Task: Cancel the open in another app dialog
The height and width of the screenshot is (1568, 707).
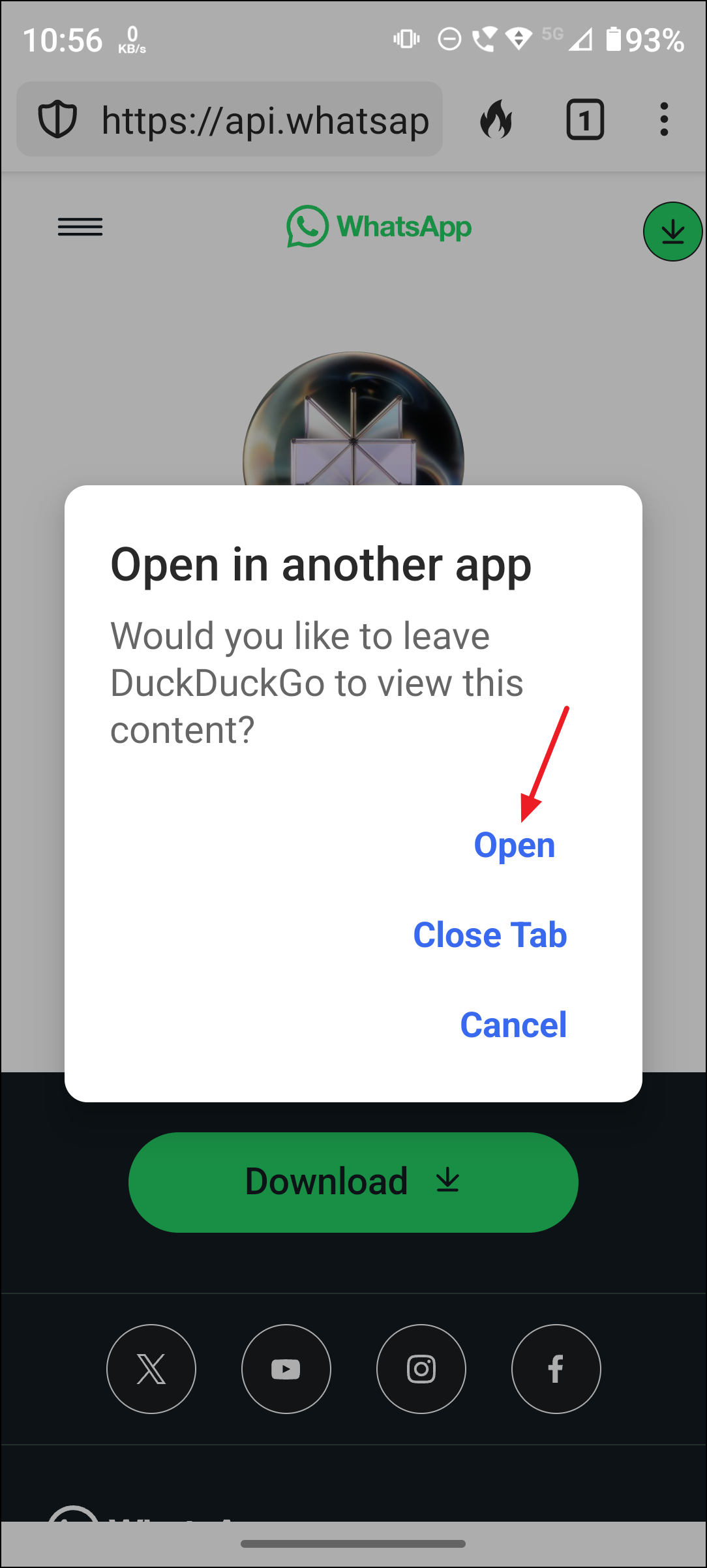Action: [513, 1025]
